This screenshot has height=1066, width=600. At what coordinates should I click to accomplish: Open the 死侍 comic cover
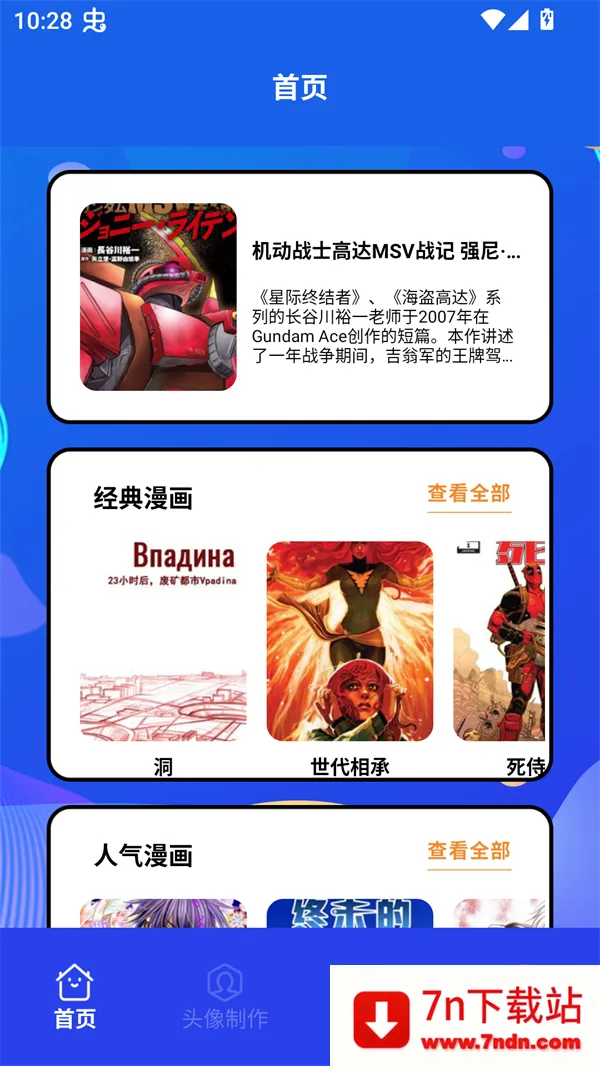(x=500, y=642)
